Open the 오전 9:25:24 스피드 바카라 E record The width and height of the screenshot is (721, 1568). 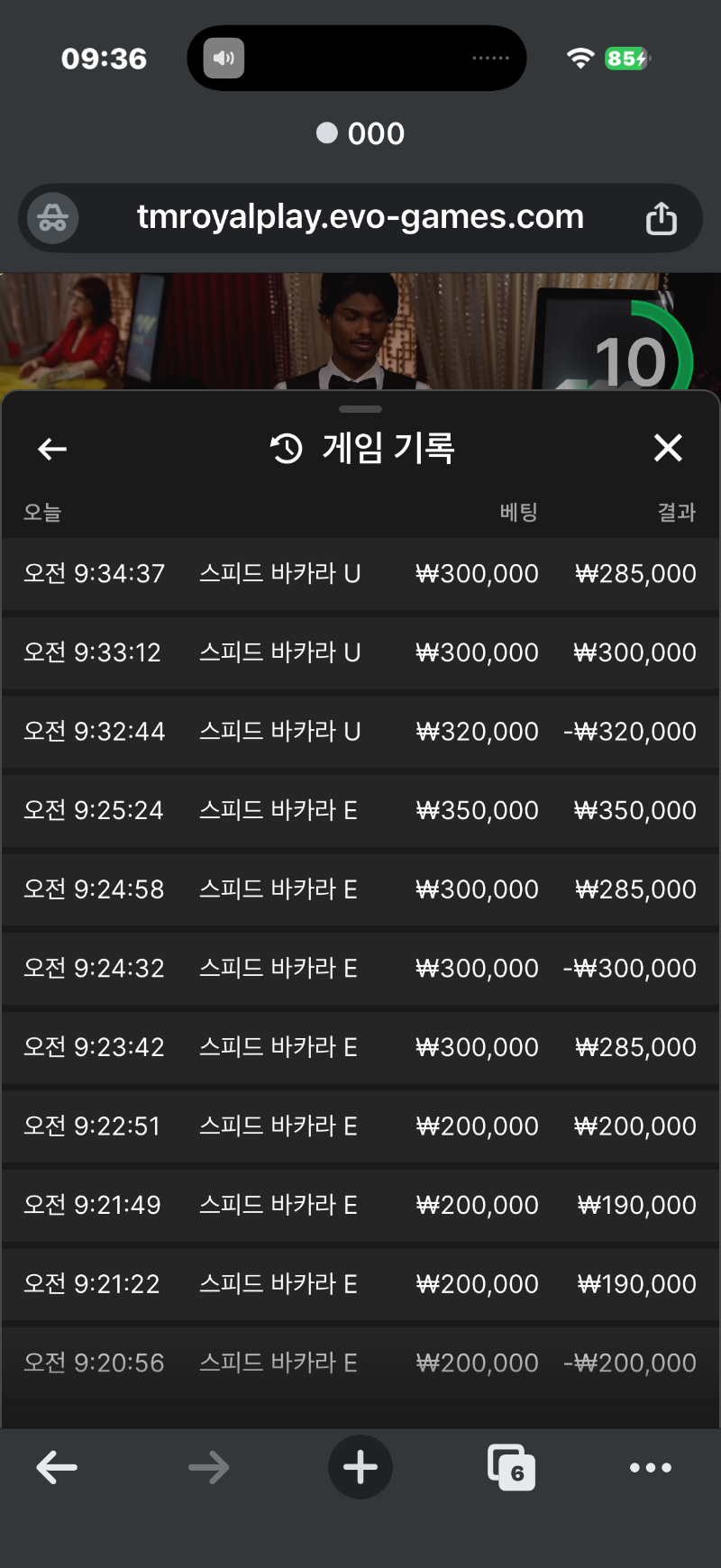[360, 810]
